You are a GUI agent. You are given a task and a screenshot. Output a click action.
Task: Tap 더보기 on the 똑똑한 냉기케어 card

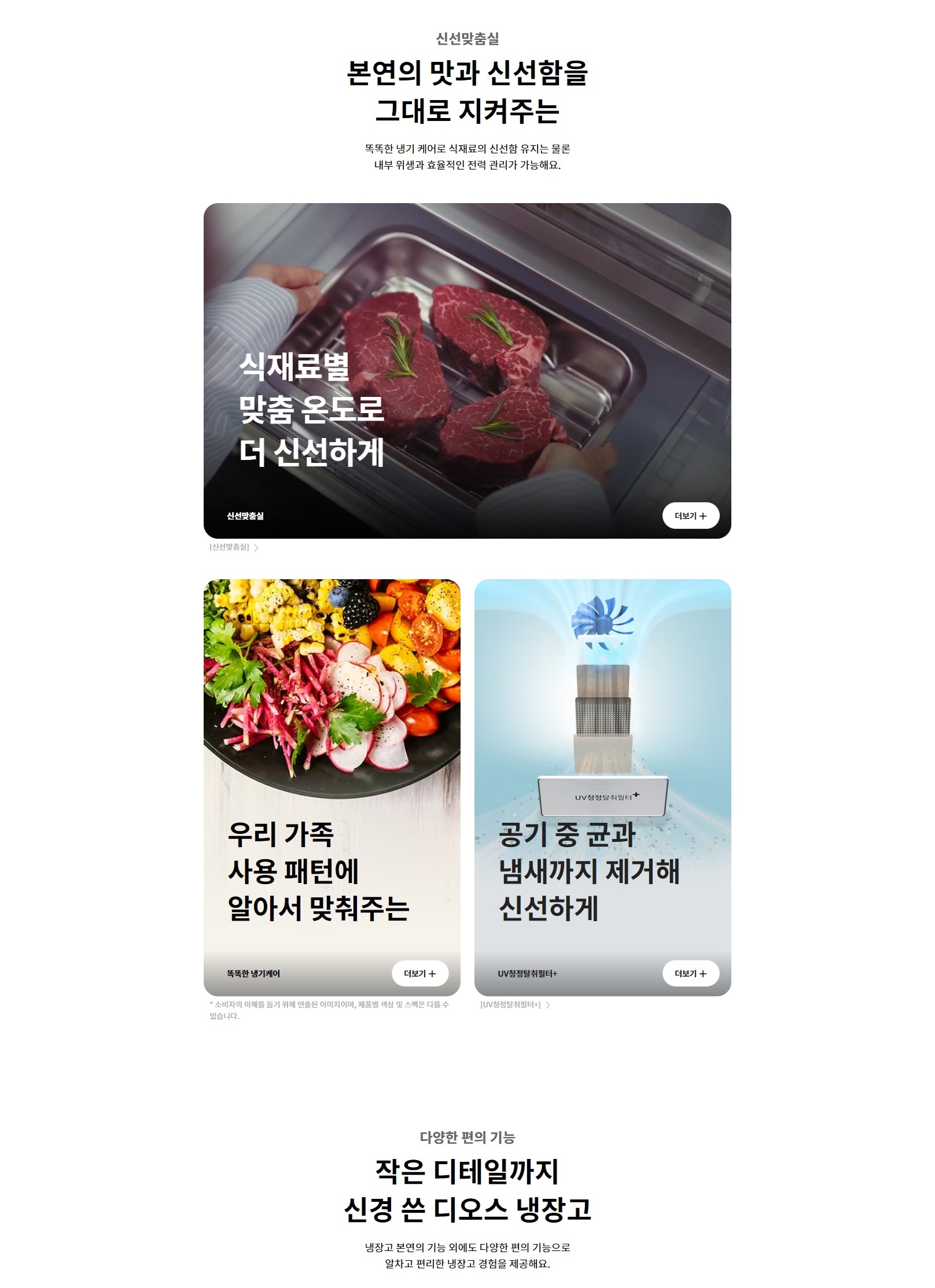[419, 973]
